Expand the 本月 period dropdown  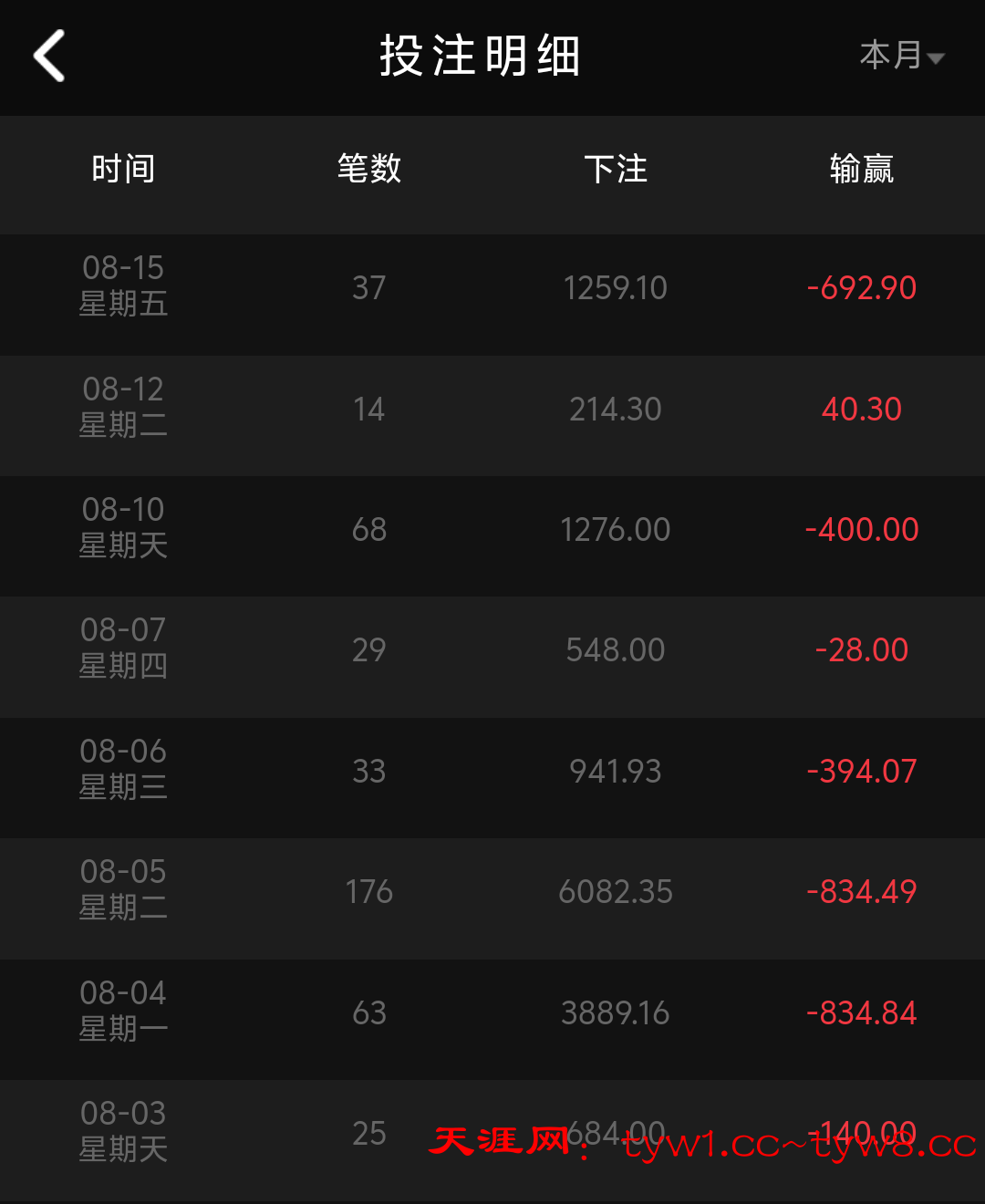pyautogui.click(x=901, y=56)
